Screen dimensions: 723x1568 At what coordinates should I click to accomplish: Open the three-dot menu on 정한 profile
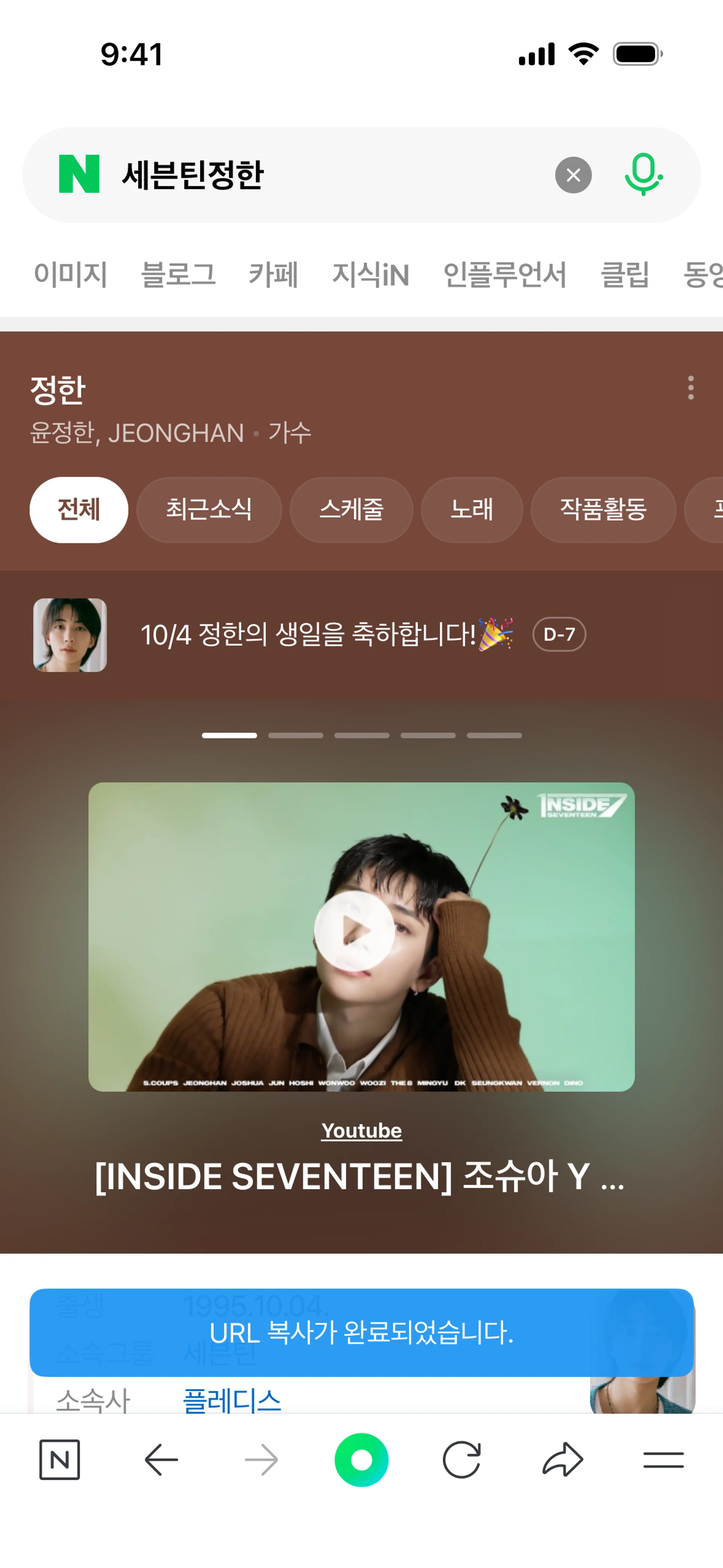click(690, 388)
